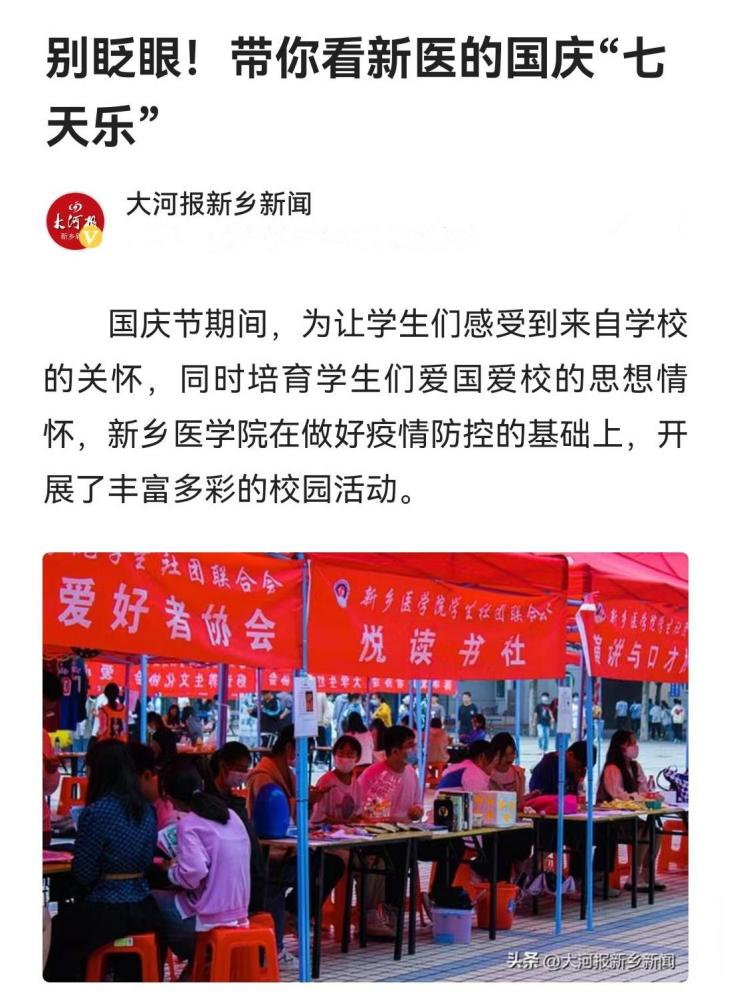
Task: Open 大河报新乡新闻 author avatar
Action: pyautogui.click(x=75, y=222)
